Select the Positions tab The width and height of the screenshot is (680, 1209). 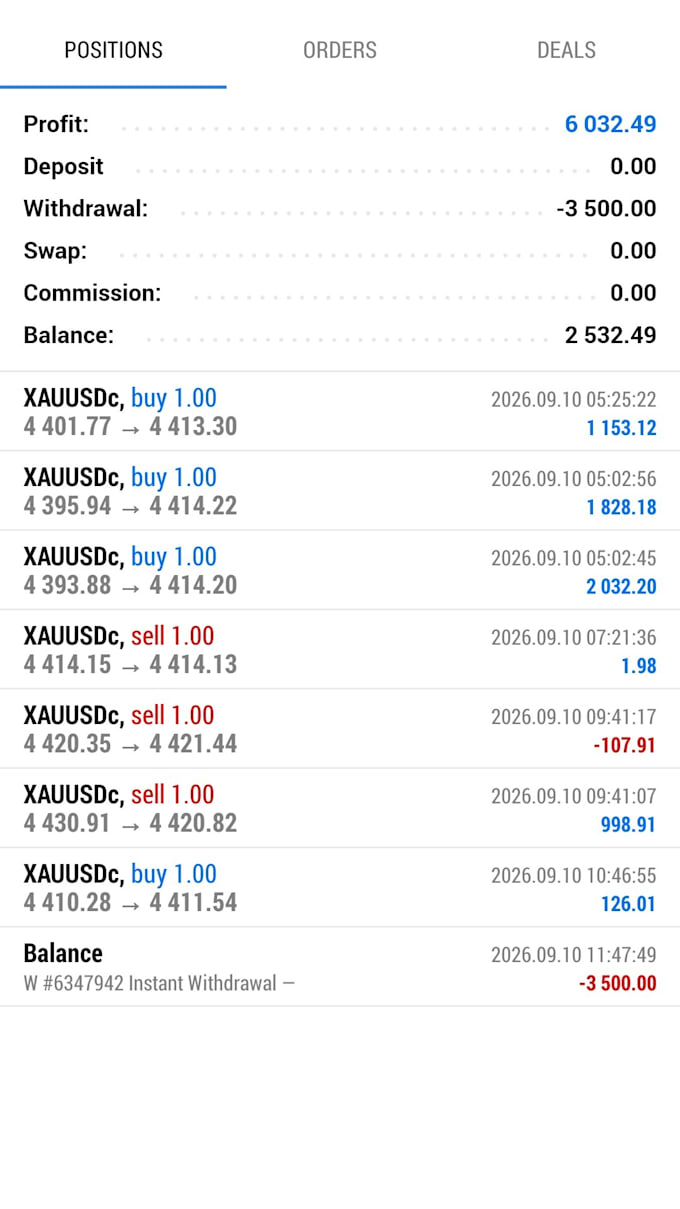[x=113, y=50]
